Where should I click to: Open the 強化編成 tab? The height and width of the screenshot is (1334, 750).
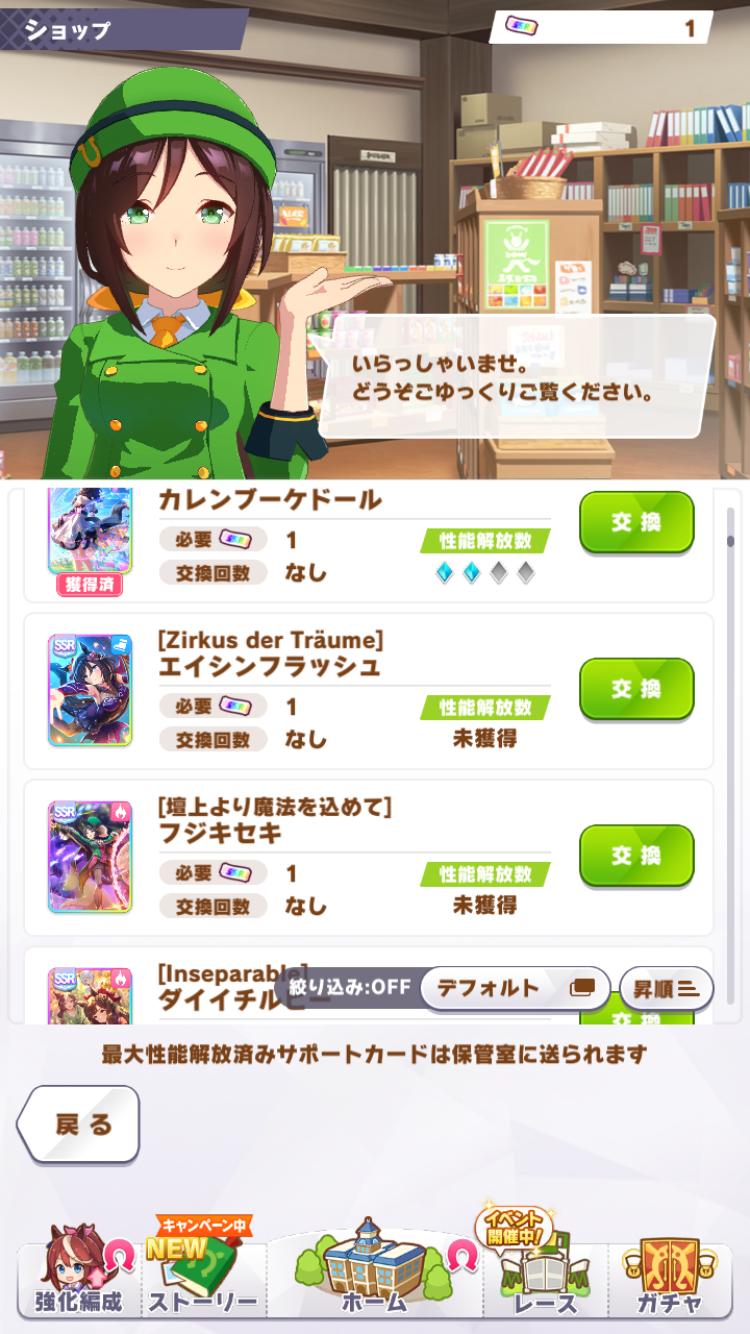point(78,1274)
